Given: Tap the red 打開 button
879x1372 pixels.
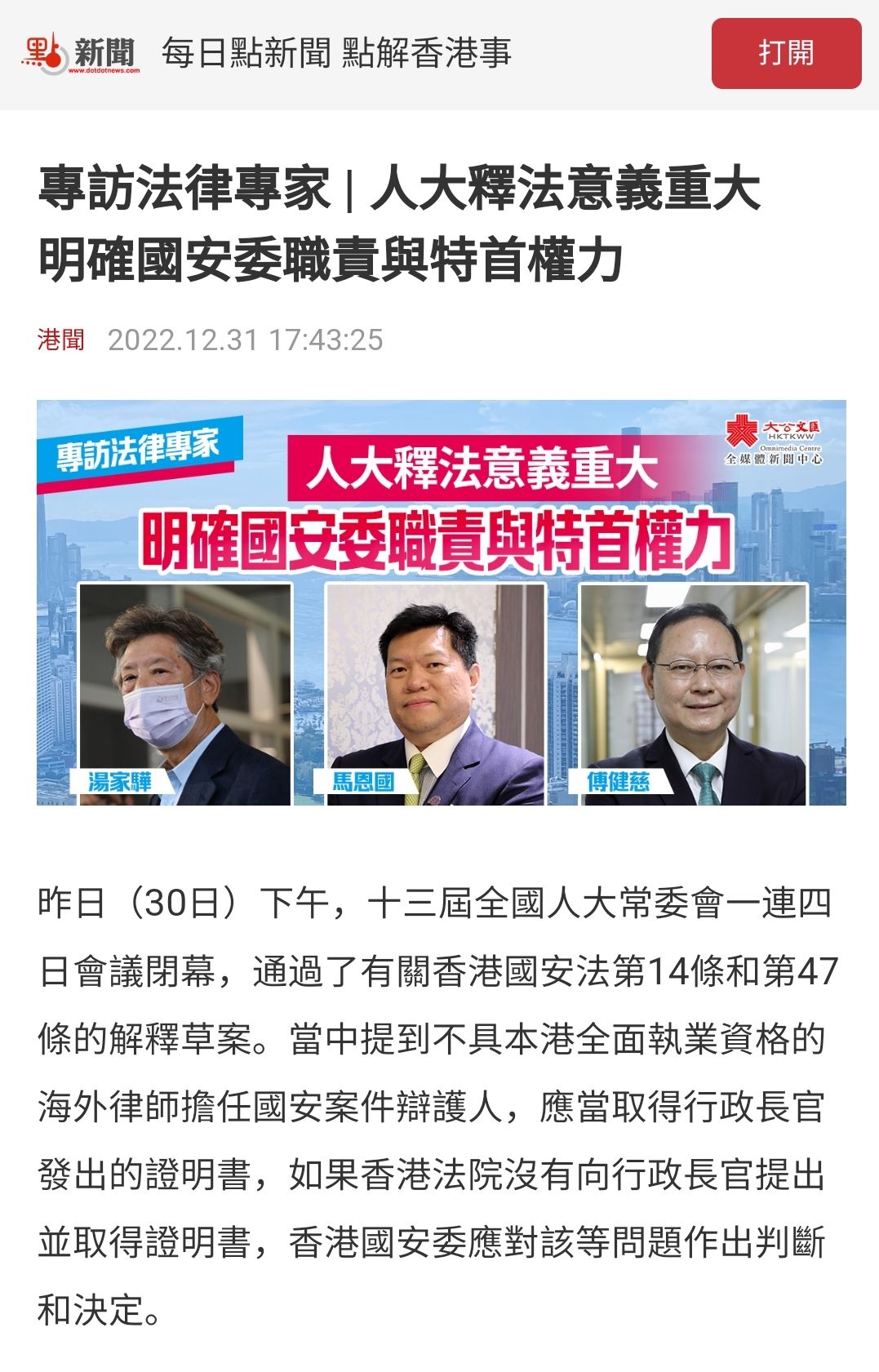Looking at the screenshot, I should (786, 53).
